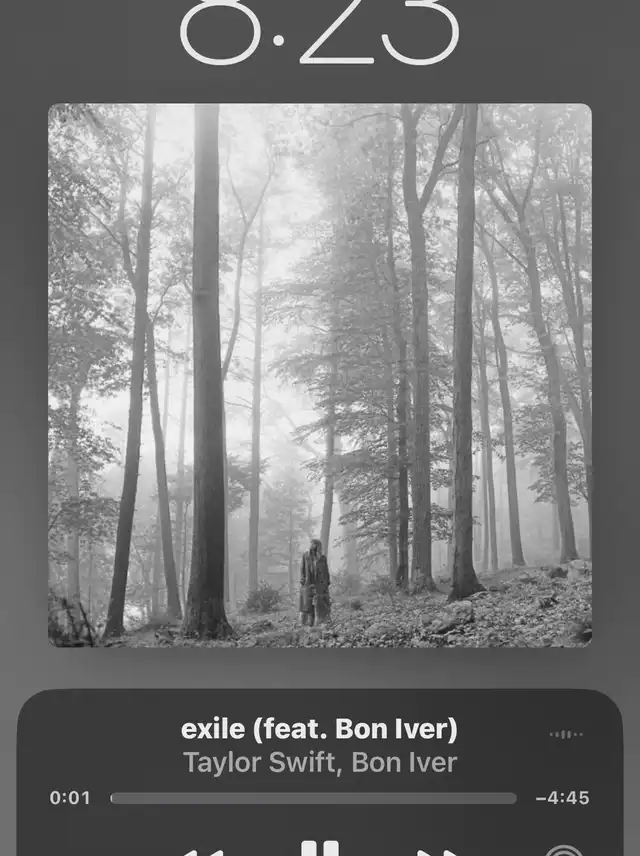The height and width of the screenshot is (856, 640).
Task: Open the AirPlay output picker
Action: point(566,850)
